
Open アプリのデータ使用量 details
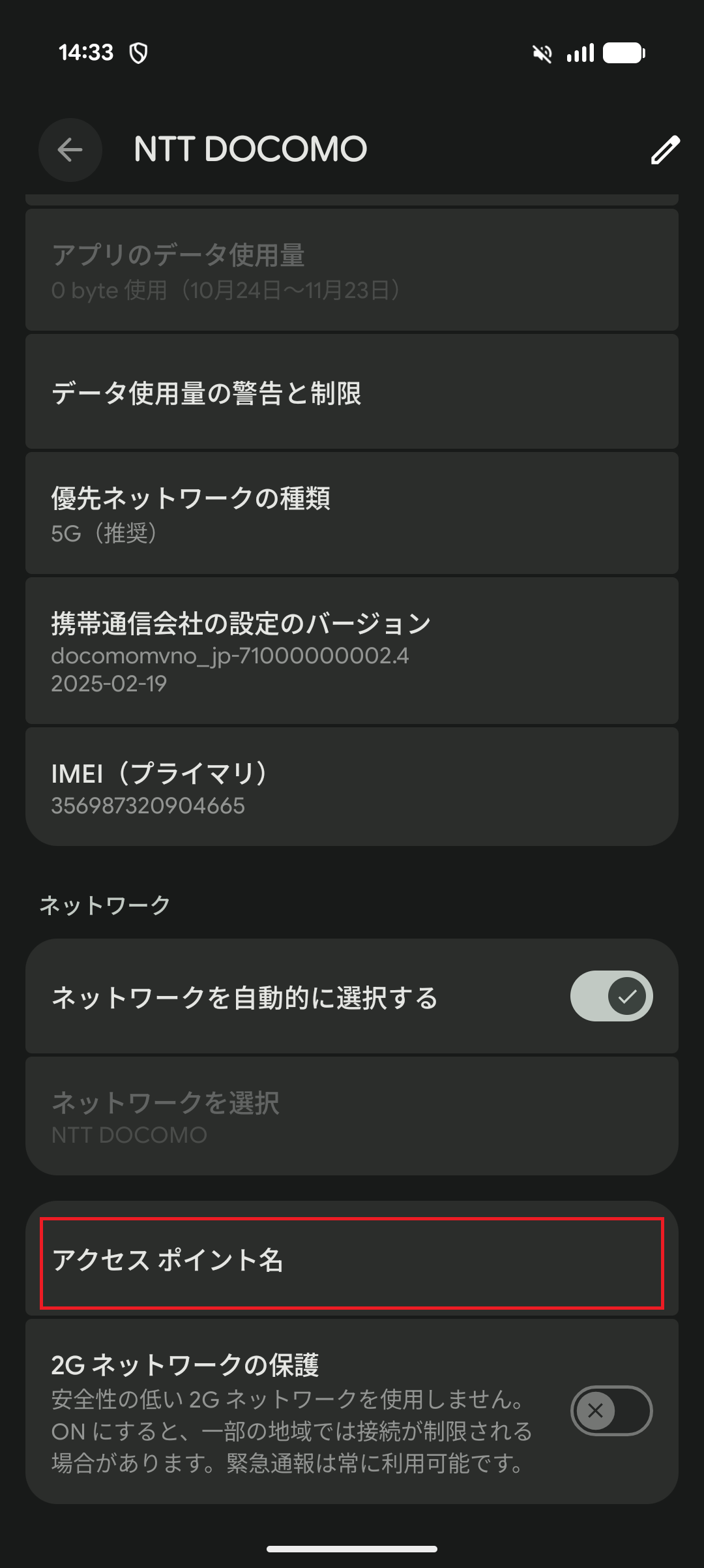tap(352, 269)
